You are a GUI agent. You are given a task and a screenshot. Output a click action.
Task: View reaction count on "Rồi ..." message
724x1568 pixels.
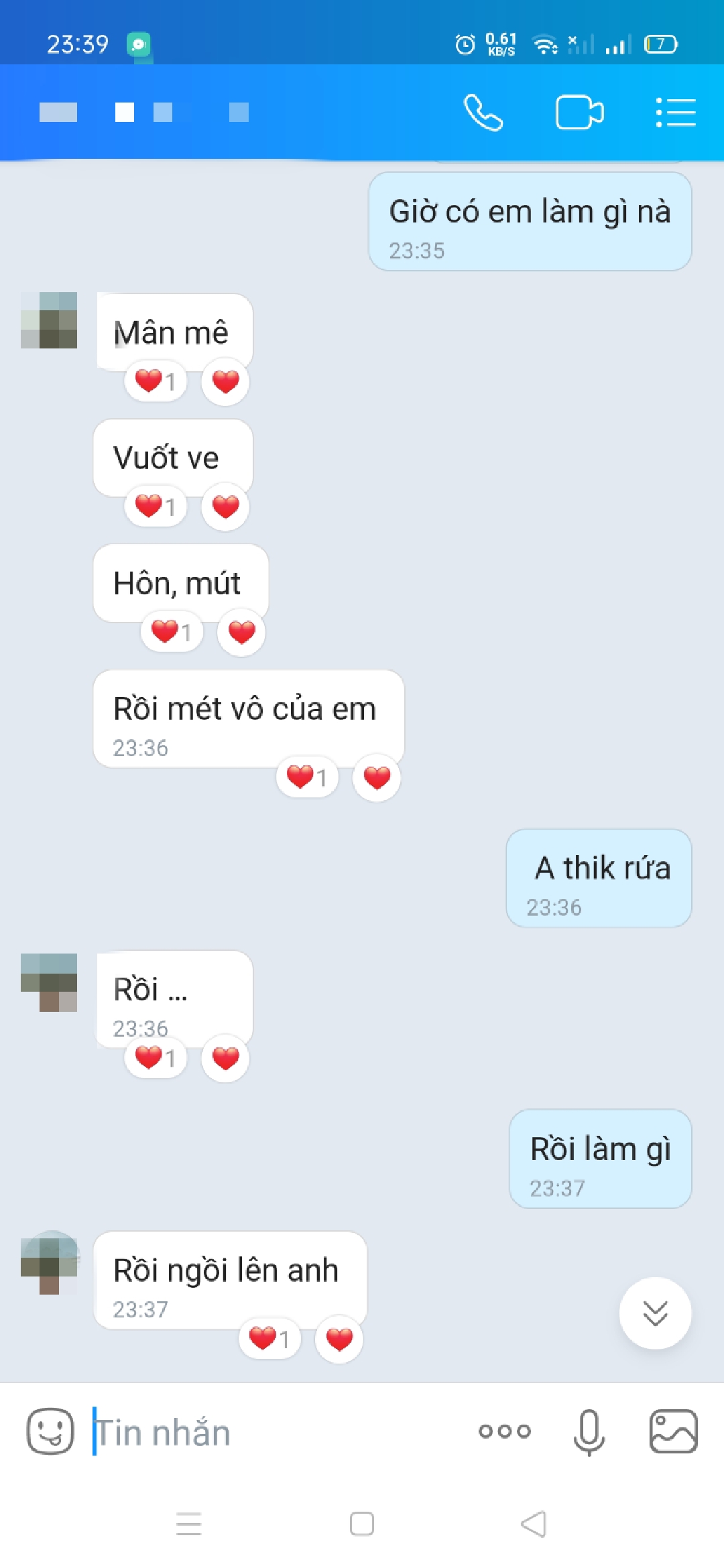(x=156, y=1058)
